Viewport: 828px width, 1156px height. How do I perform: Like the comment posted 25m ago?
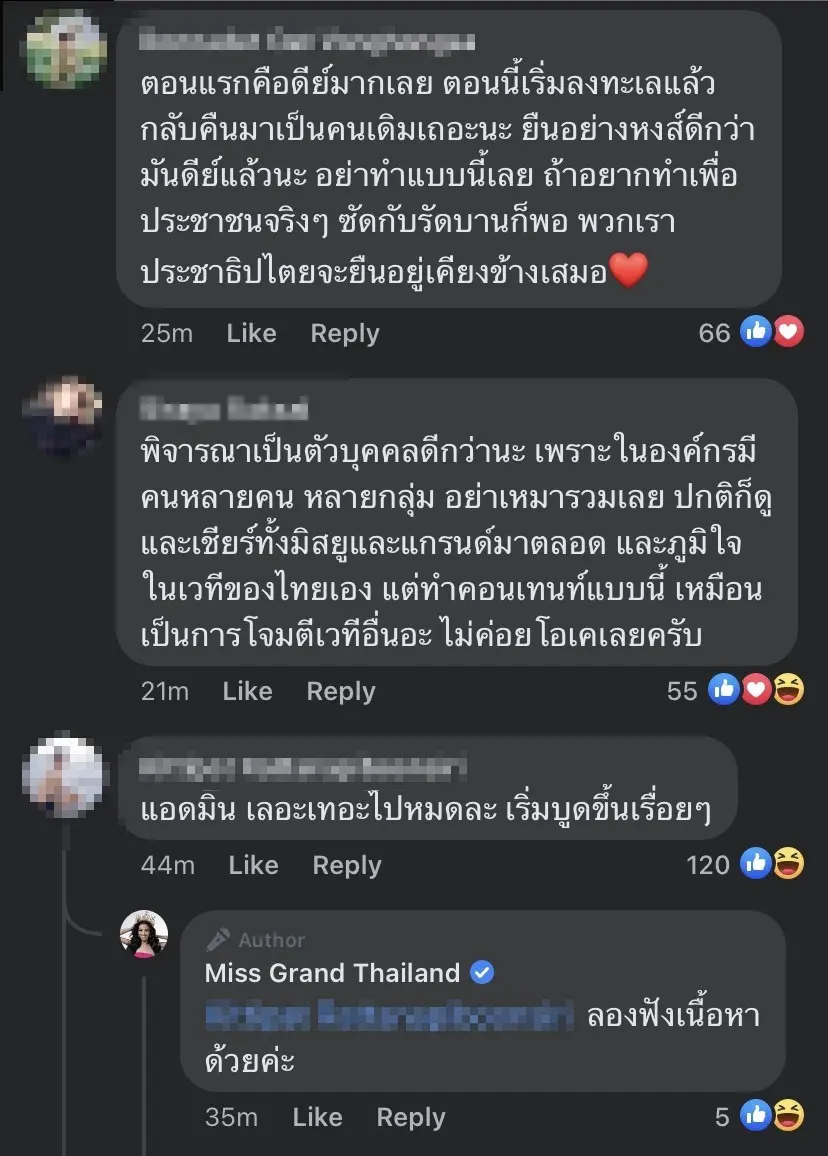(x=251, y=333)
